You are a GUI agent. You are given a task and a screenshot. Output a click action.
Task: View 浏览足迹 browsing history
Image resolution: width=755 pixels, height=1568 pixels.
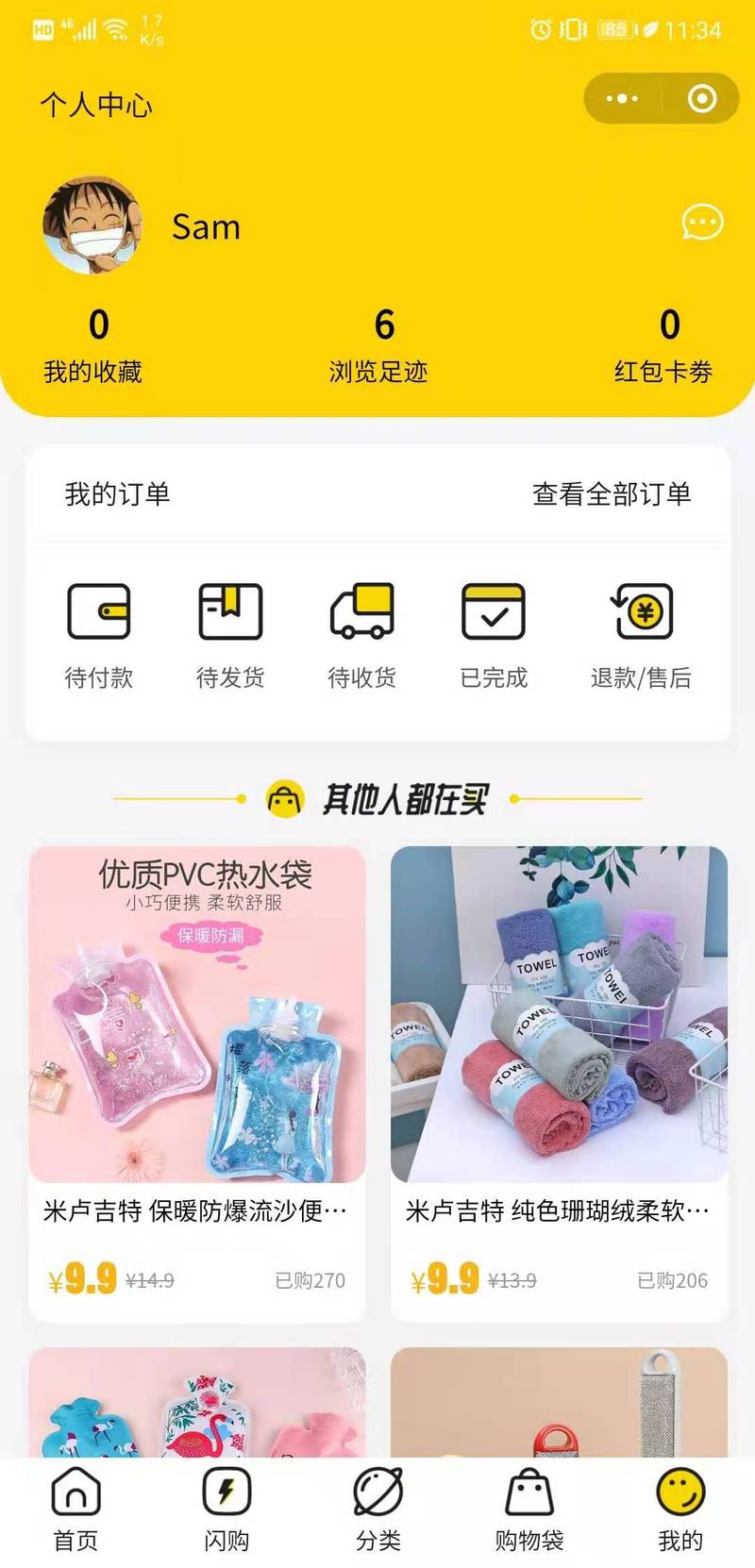pos(378,345)
